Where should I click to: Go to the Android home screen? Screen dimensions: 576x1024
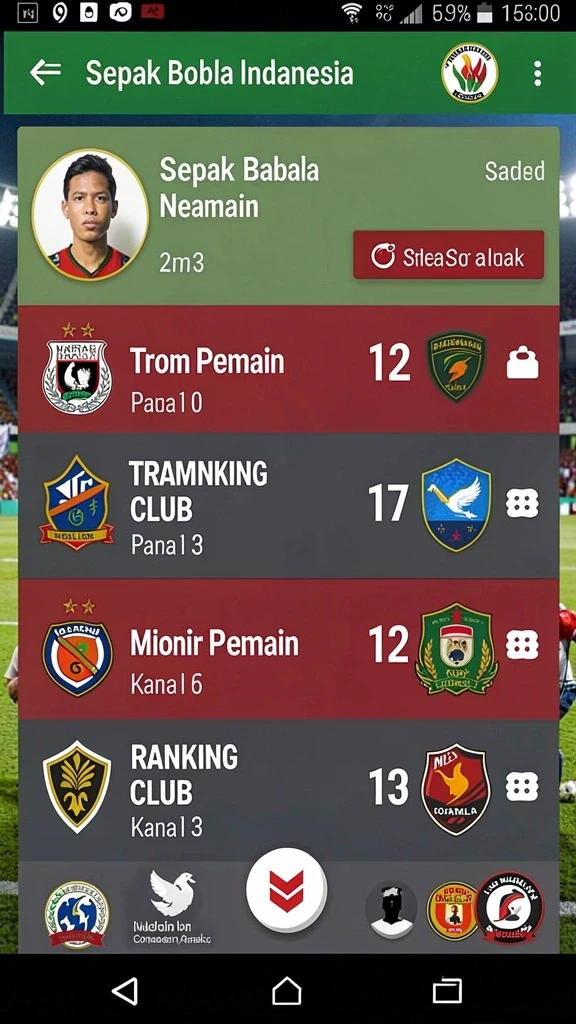pyautogui.click(x=287, y=991)
